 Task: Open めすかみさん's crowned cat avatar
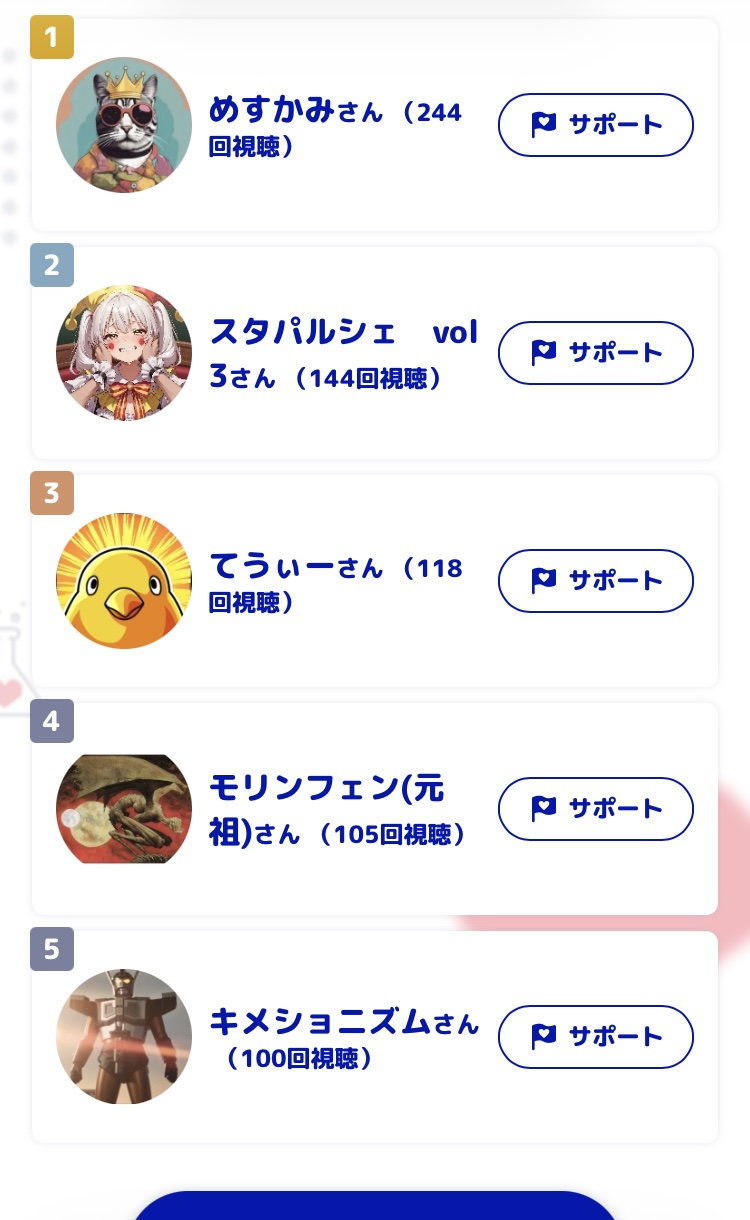point(124,125)
